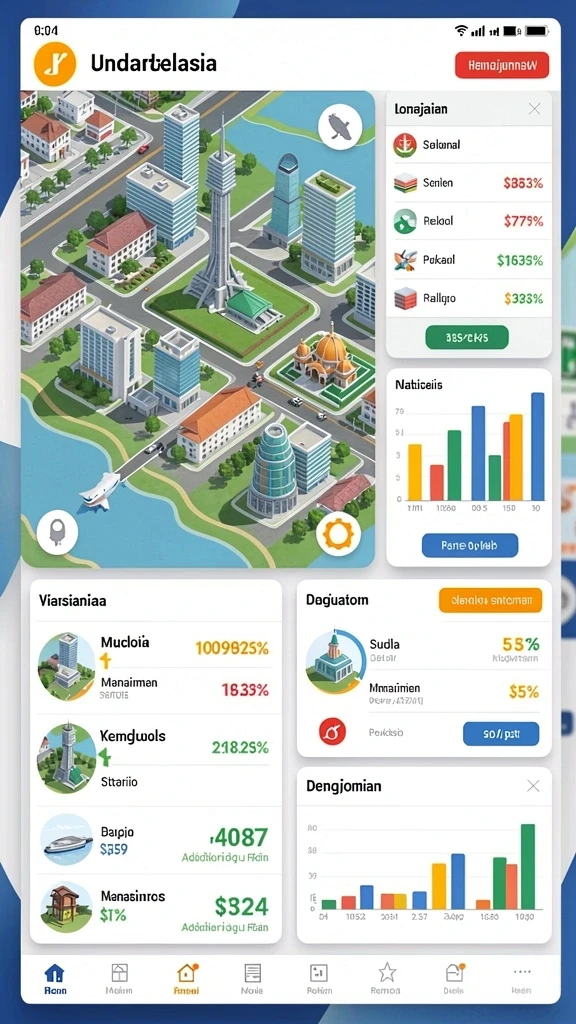Tap the blue button beside Pokiso
Image resolution: width=576 pixels, height=1024 pixels.
[501, 733]
